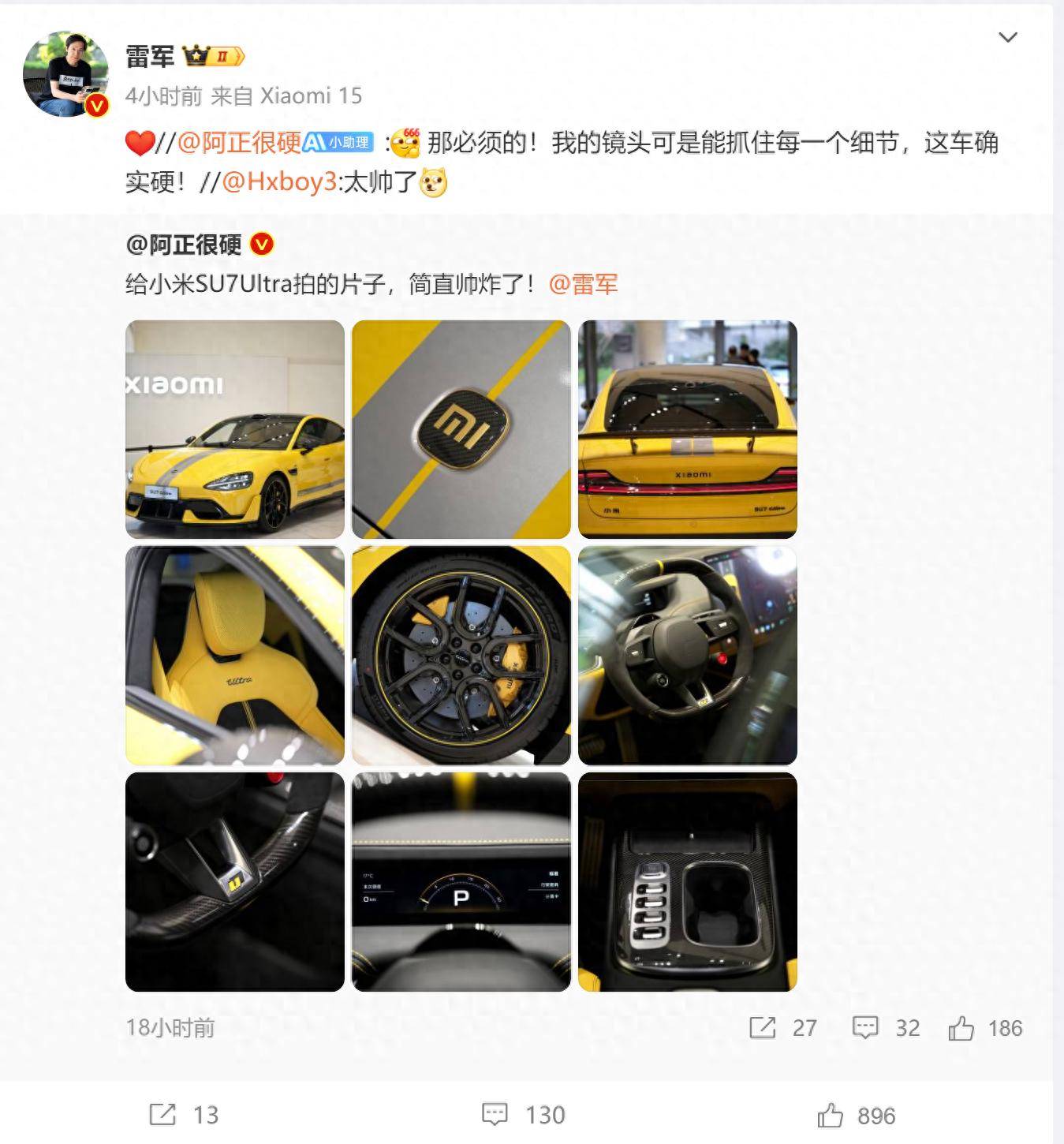The width and height of the screenshot is (1064, 1144).
Task: View the steering wheel interior photo
Action: coord(687,655)
